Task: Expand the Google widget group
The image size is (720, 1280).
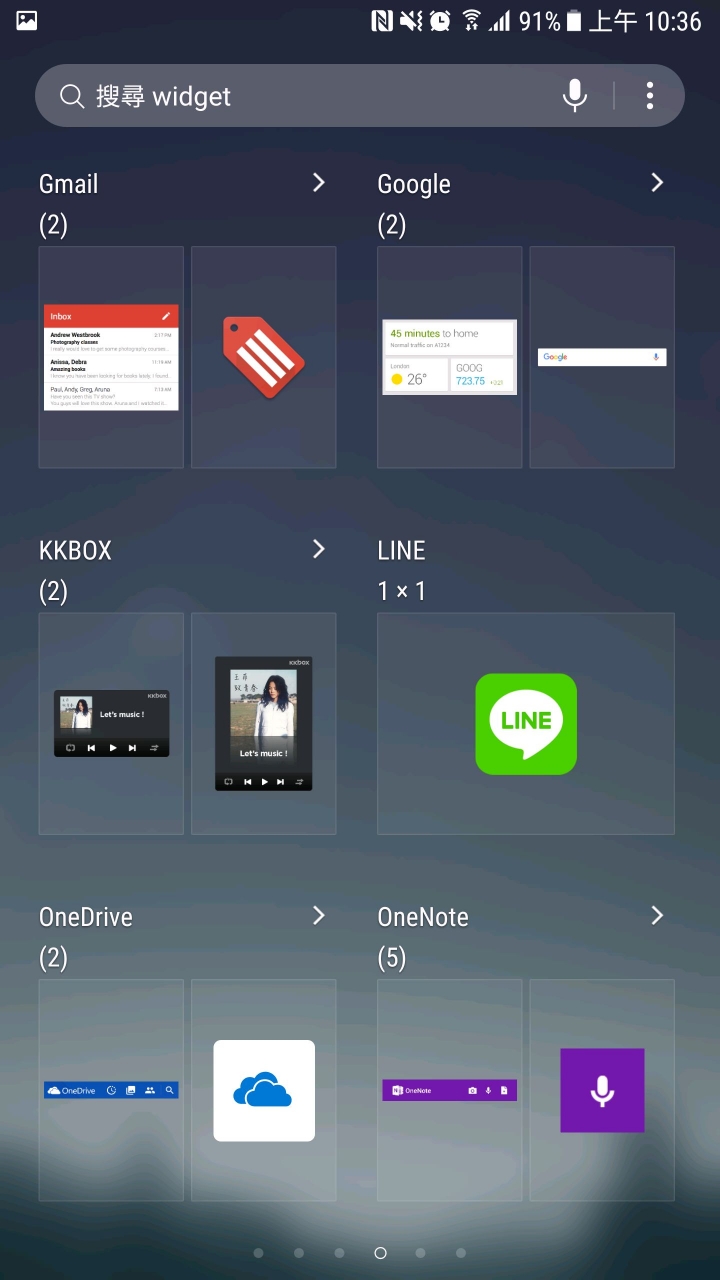Action: click(x=657, y=183)
